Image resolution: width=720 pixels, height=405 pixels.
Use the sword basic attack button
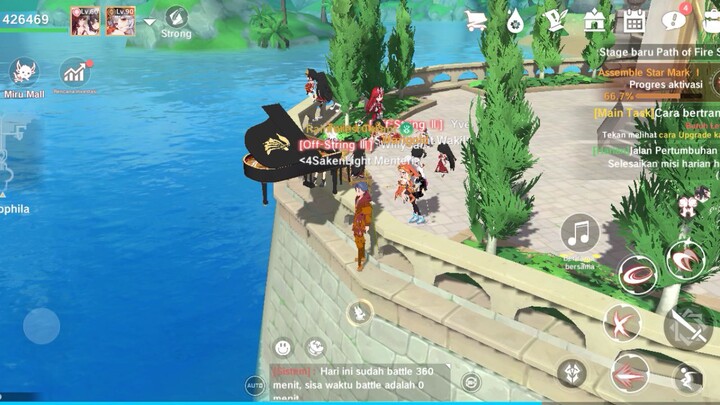point(689,326)
